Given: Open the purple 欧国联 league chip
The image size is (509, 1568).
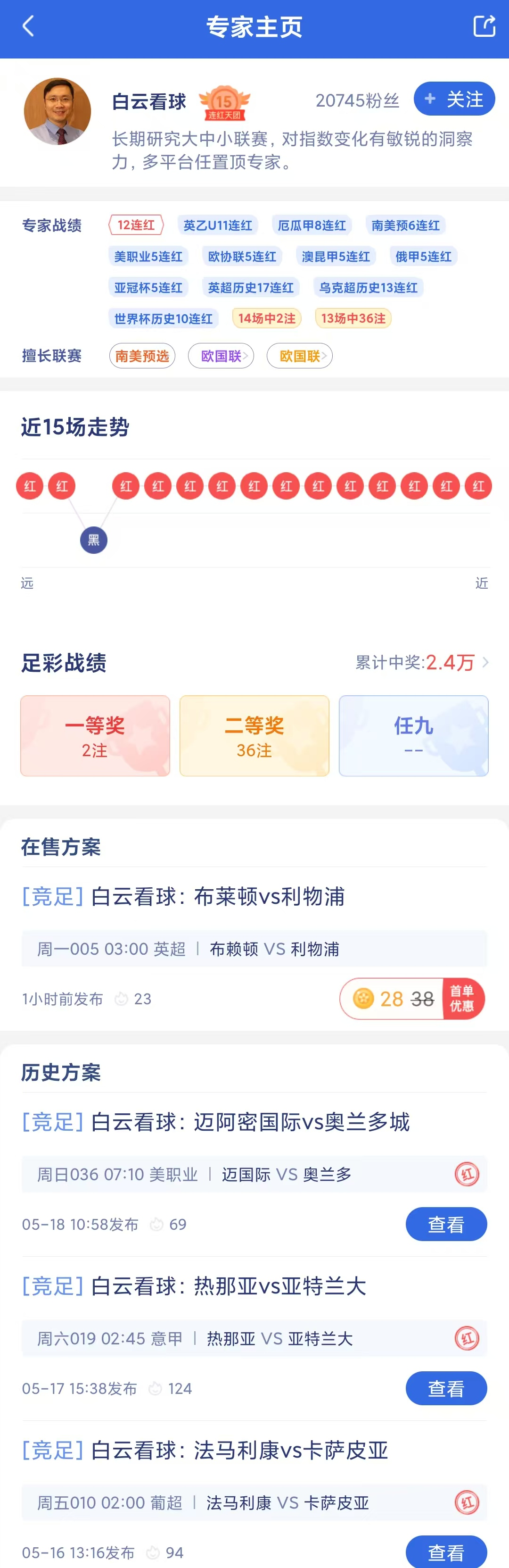Looking at the screenshot, I should coord(221,356).
